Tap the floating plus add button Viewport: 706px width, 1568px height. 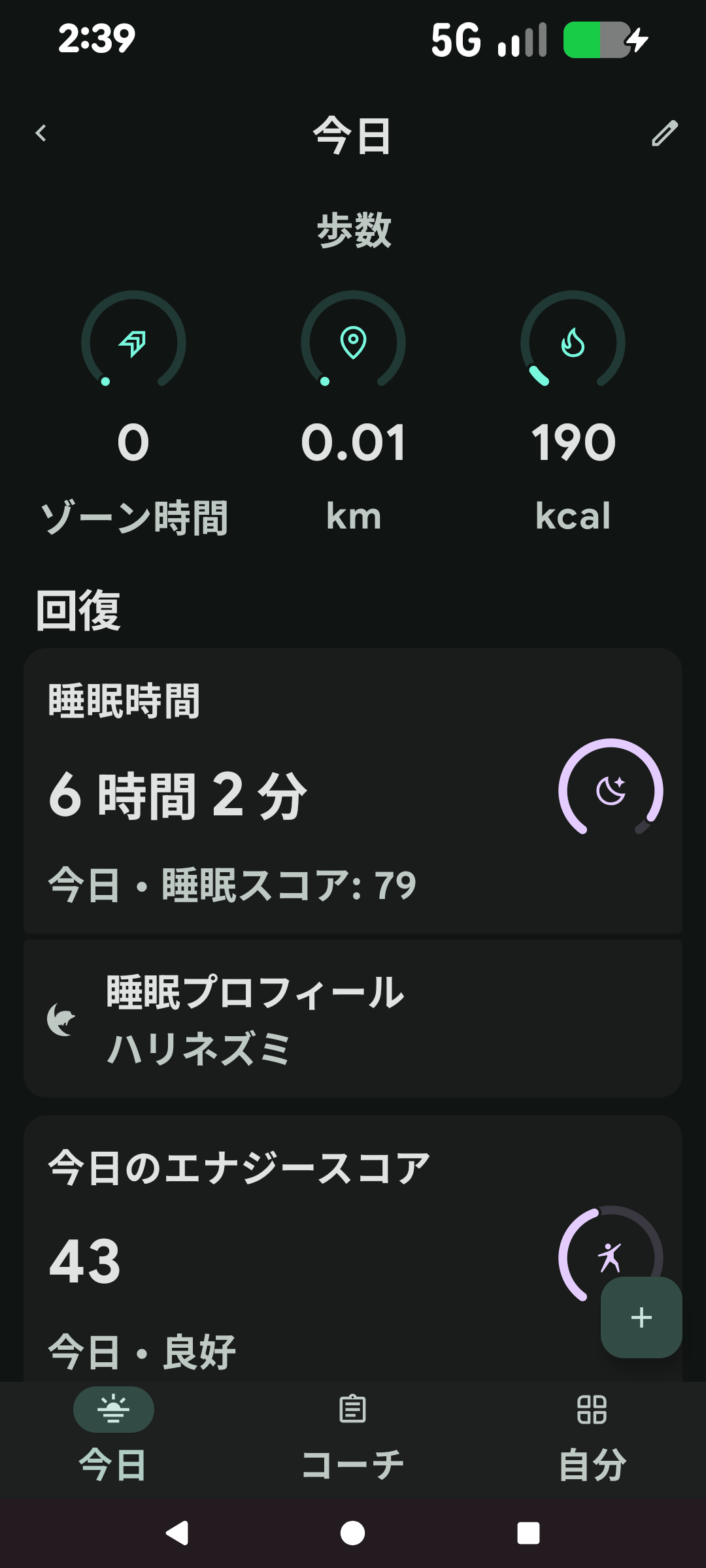[x=641, y=1317]
